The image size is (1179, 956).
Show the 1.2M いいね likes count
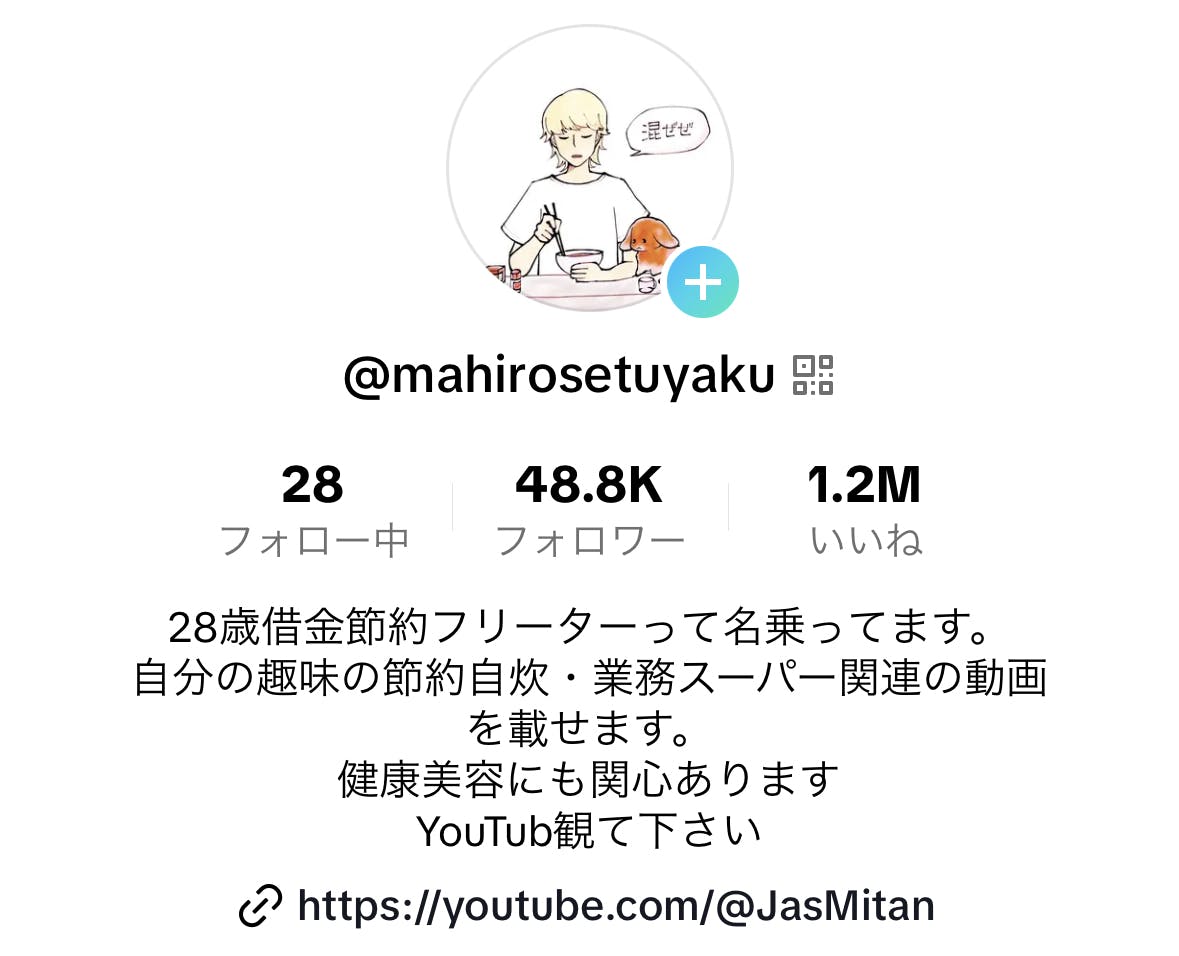click(865, 510)
